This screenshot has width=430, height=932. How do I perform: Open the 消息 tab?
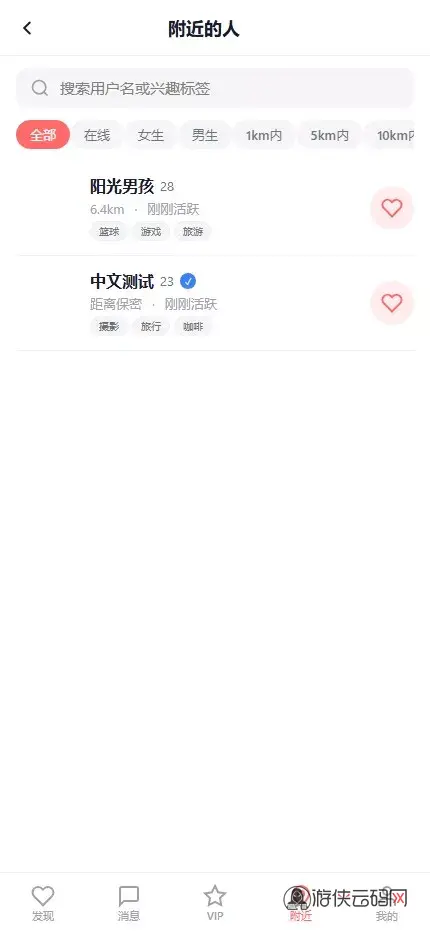128,902
